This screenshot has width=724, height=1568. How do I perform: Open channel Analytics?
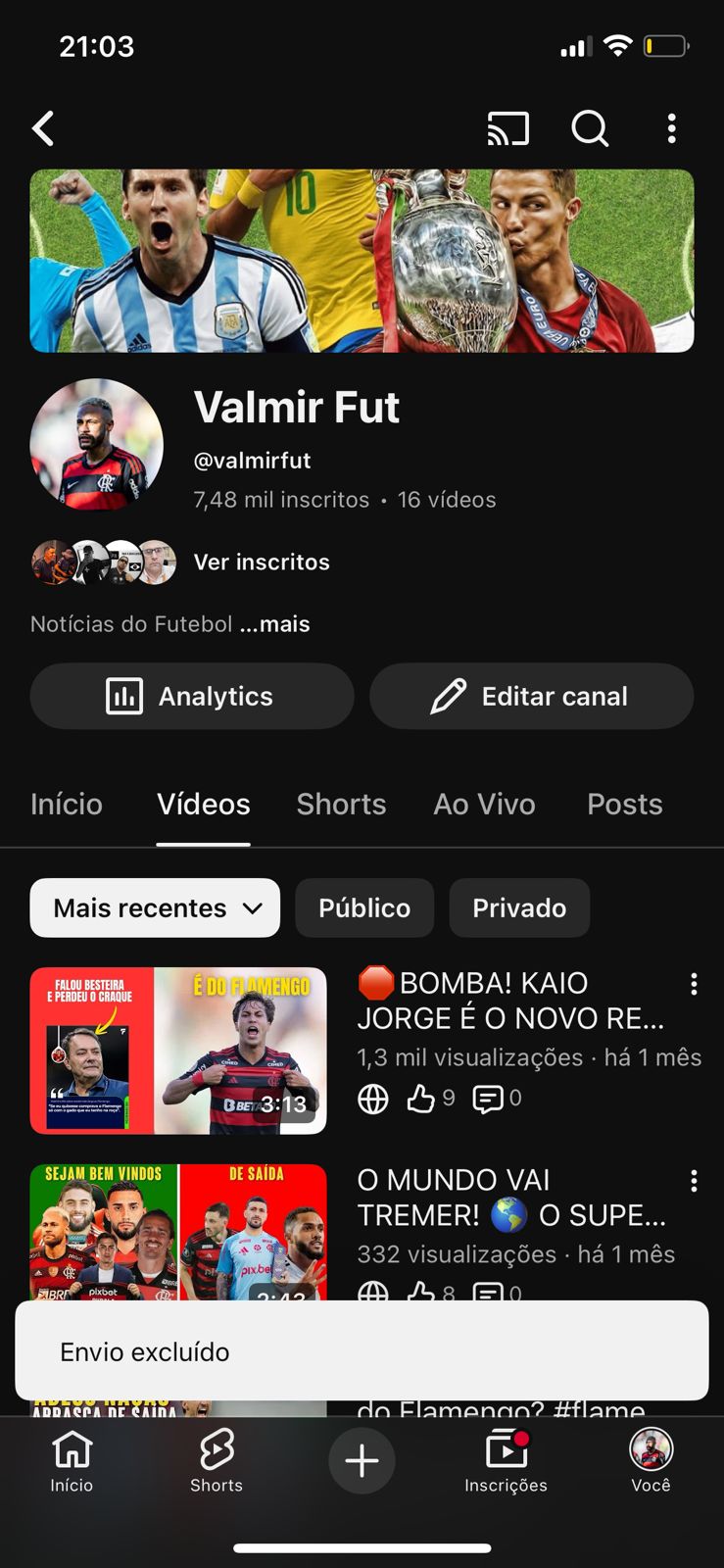(192, 696)
